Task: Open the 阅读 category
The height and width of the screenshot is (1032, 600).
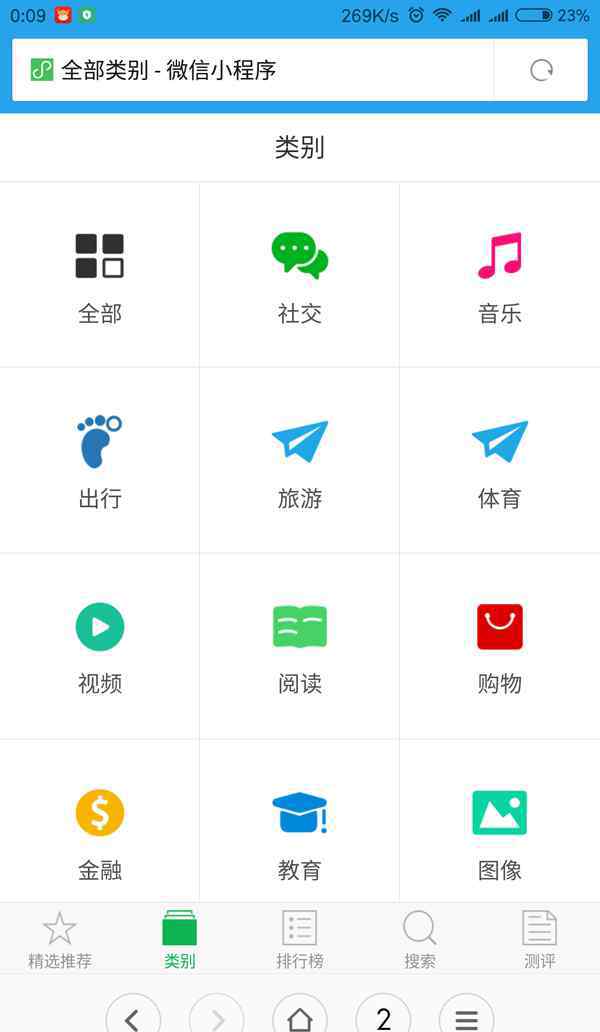Action: [299, 646]
